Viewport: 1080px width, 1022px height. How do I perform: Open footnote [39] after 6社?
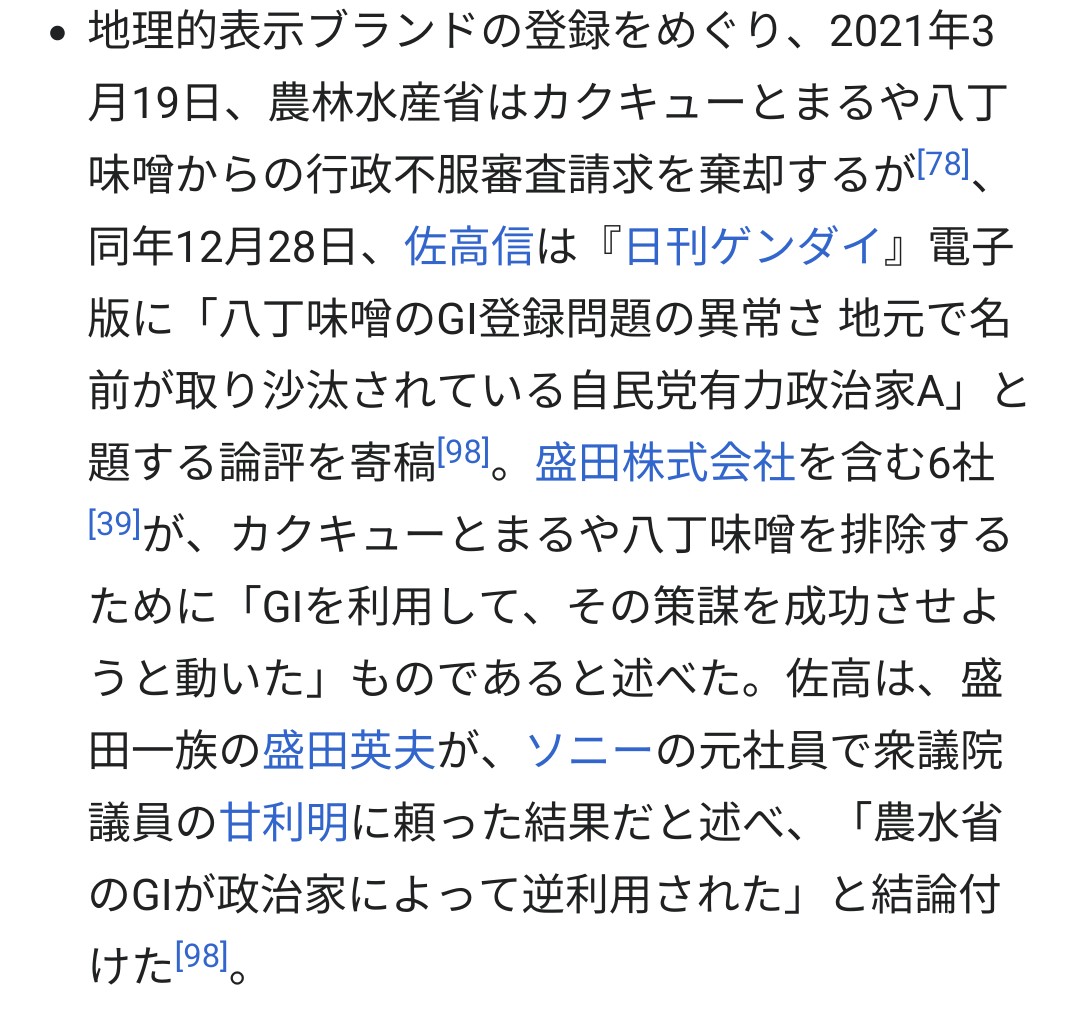point(115,524)
